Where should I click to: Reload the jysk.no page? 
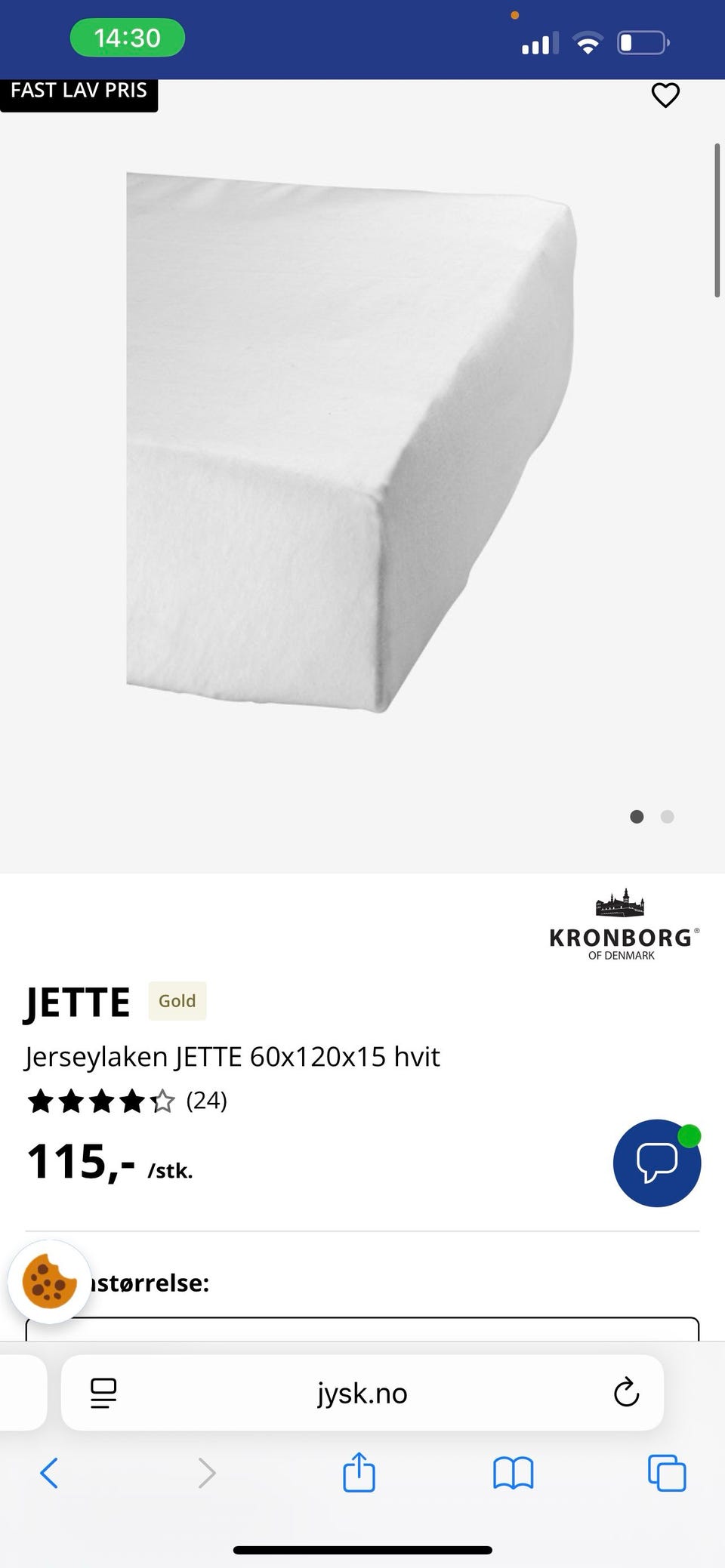[626, 1393]
